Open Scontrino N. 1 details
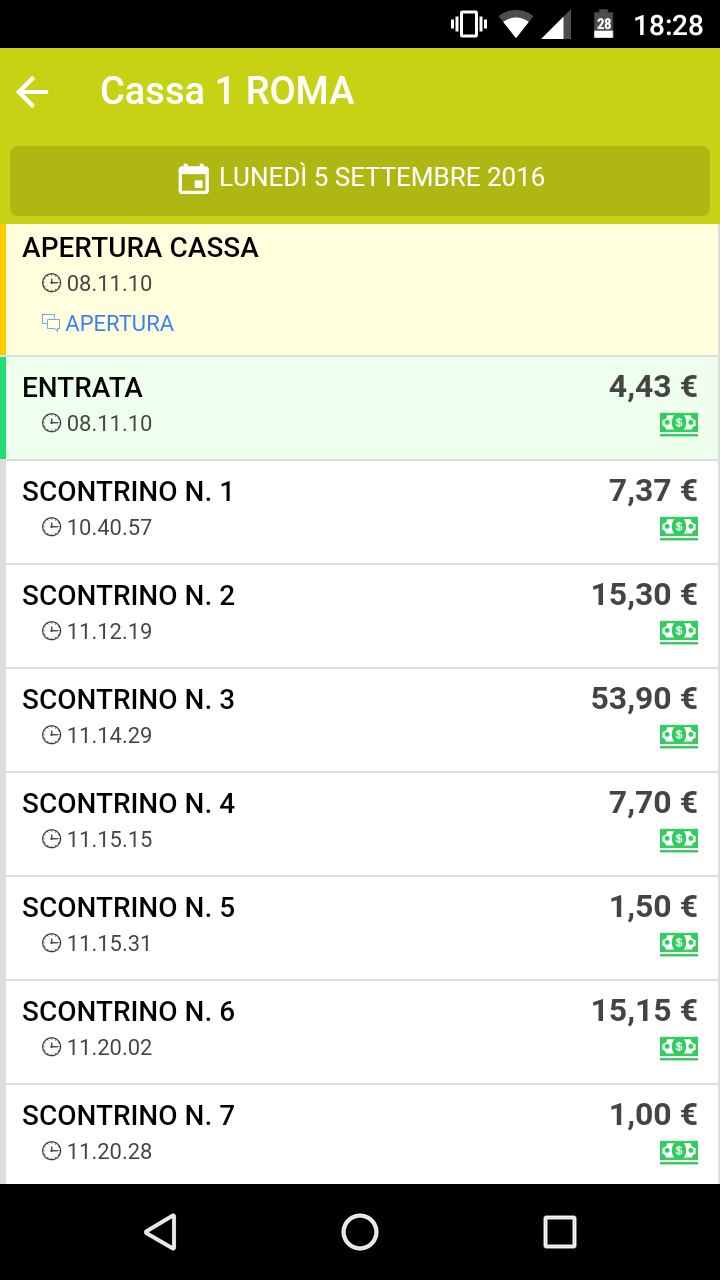Image resolution: width=720 pixels, height=1280 pixels. (x=360, y=512)
